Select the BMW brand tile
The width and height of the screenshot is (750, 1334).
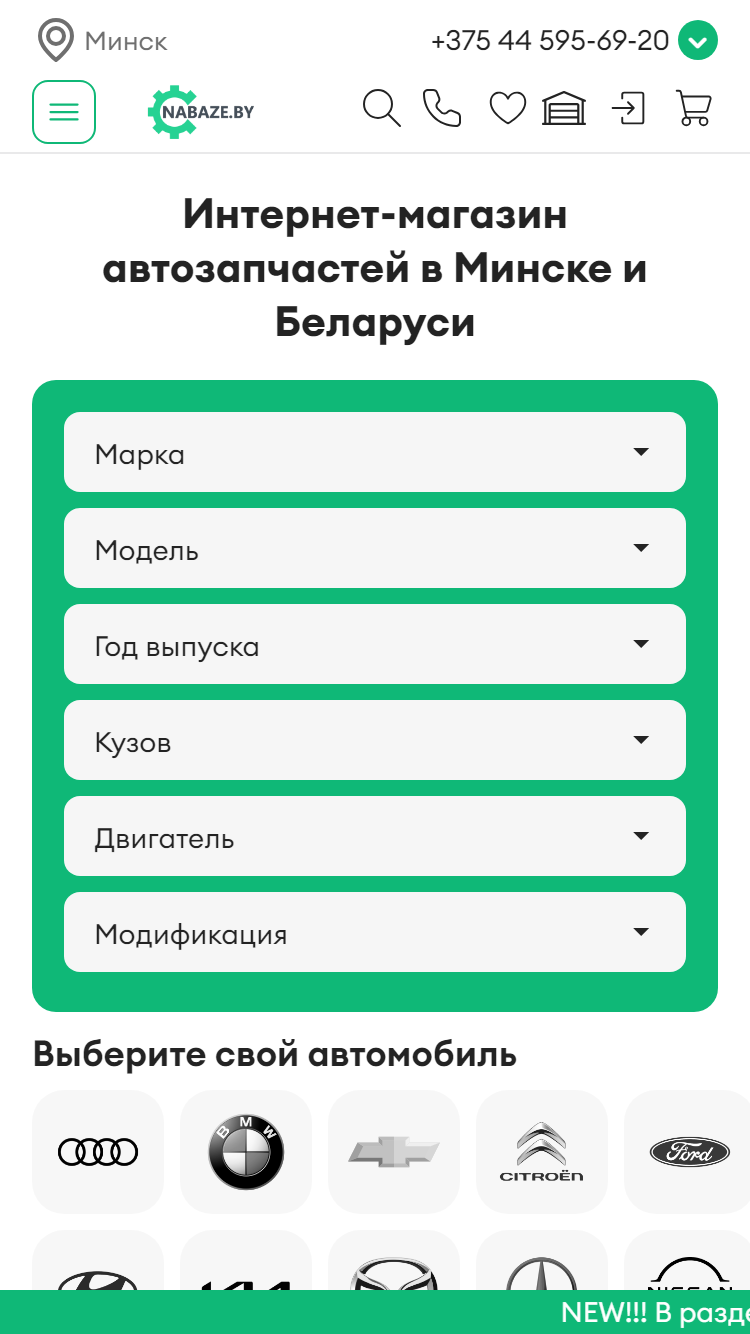(246, 1152)
